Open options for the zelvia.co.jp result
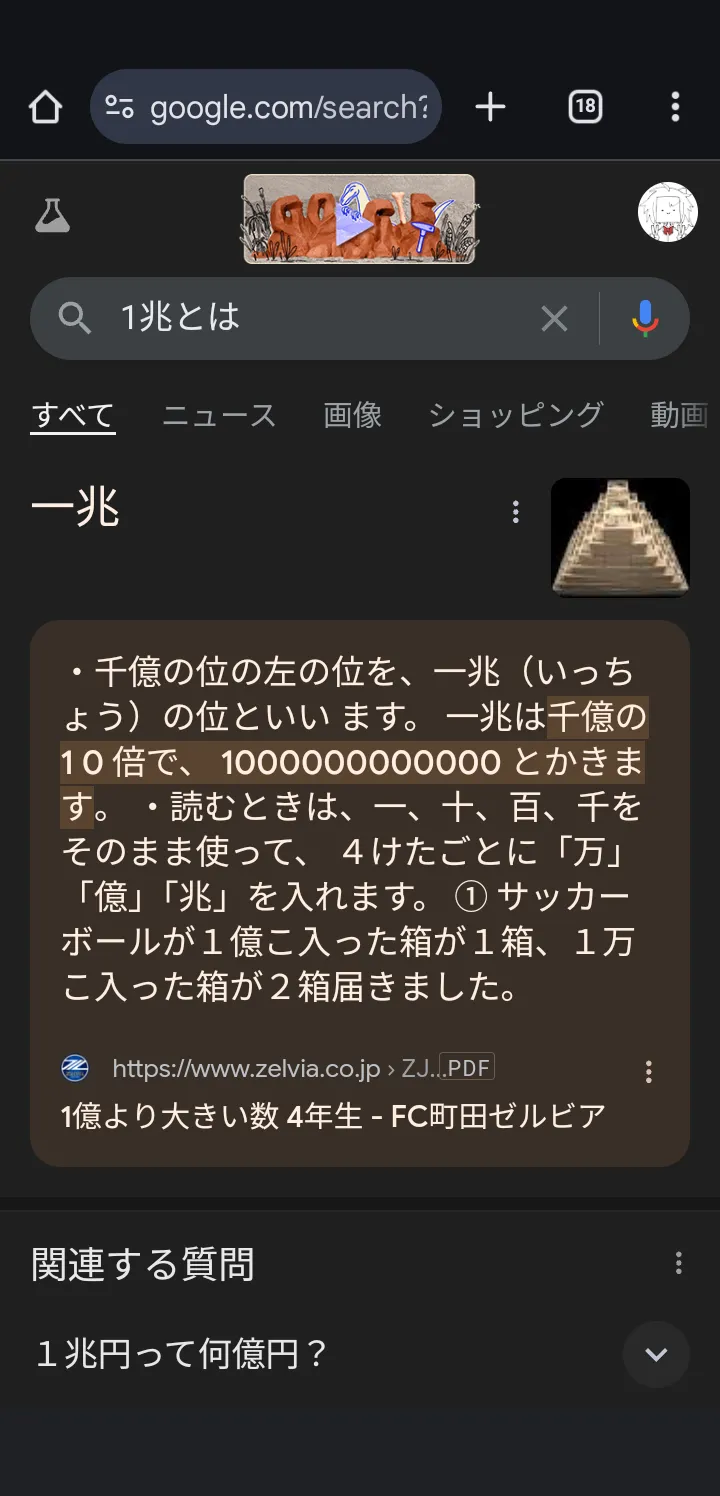 click(x=649, y=1072)
